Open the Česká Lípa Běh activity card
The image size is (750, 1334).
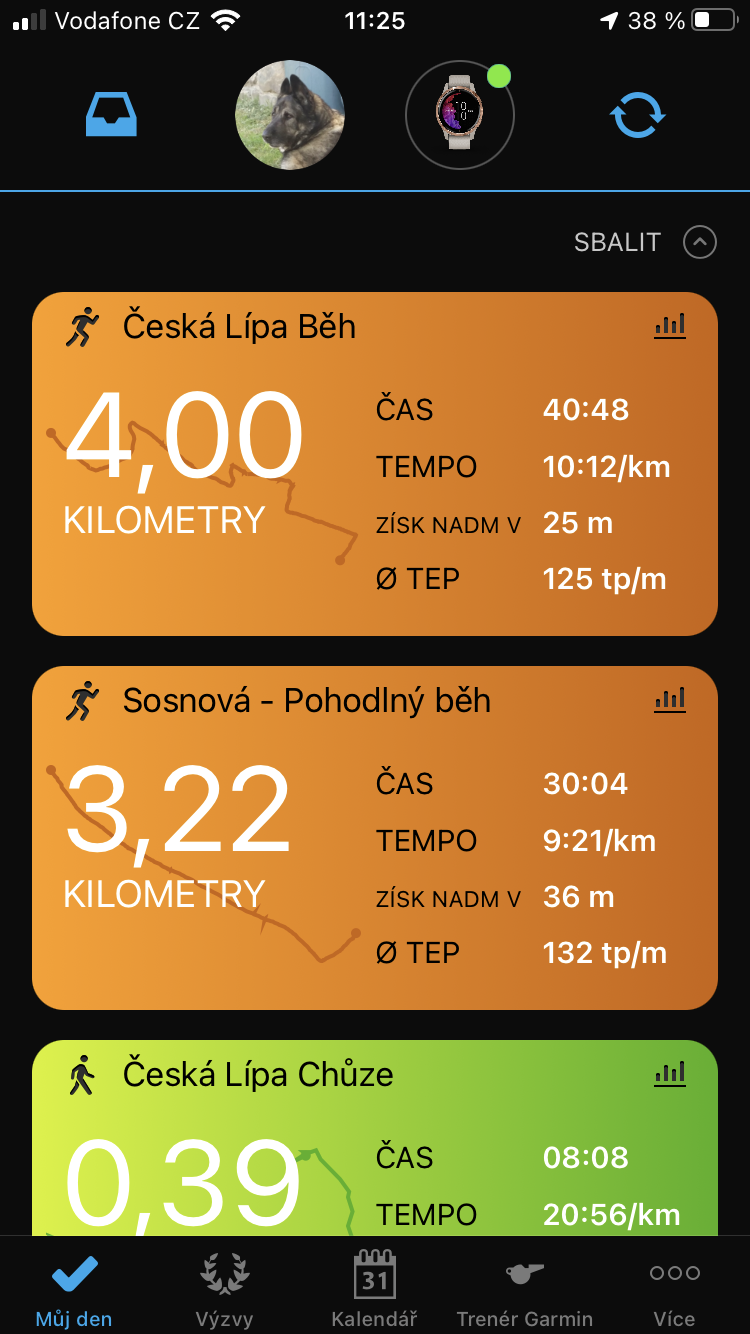pyautogui.click(x=375, y=464)
